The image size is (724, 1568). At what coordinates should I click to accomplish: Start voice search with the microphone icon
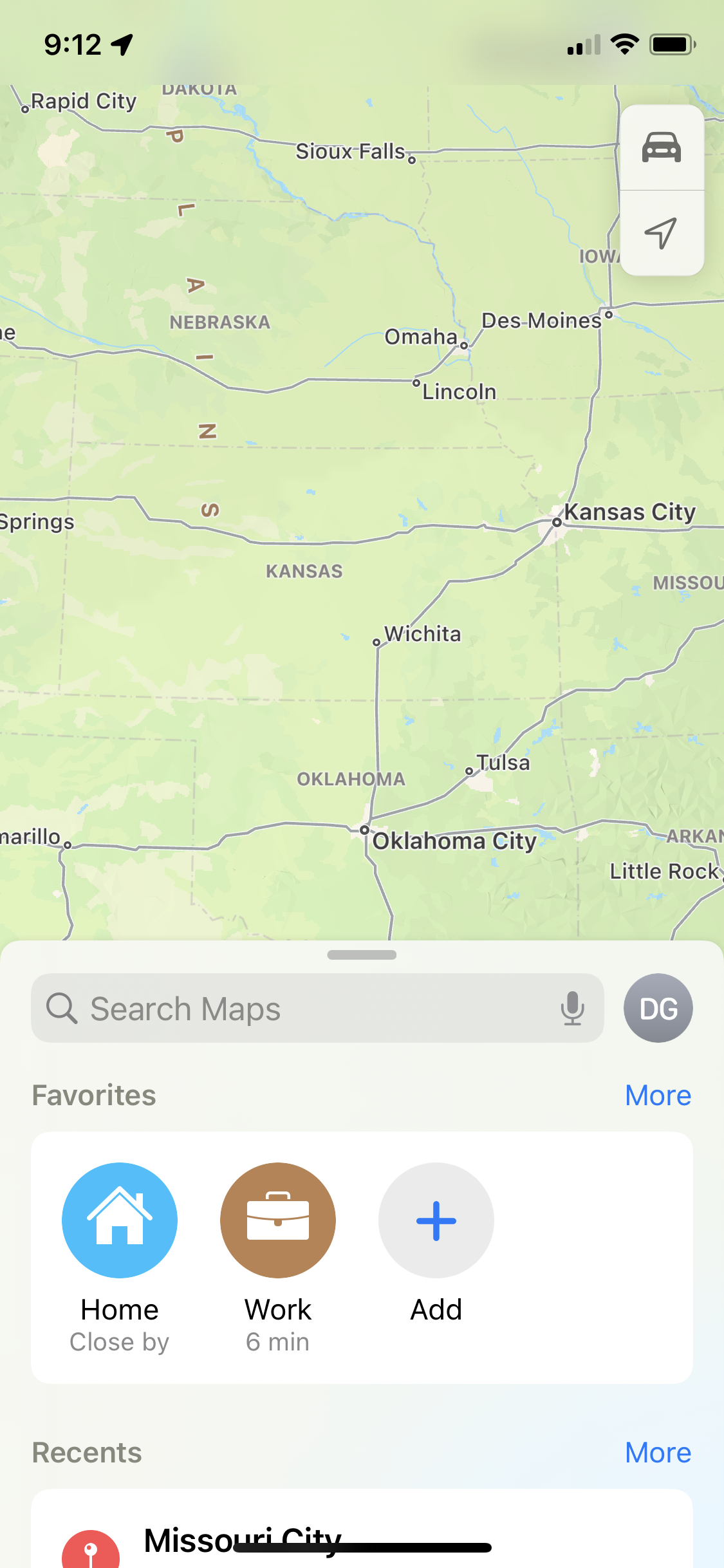(x=572, y=1008)
